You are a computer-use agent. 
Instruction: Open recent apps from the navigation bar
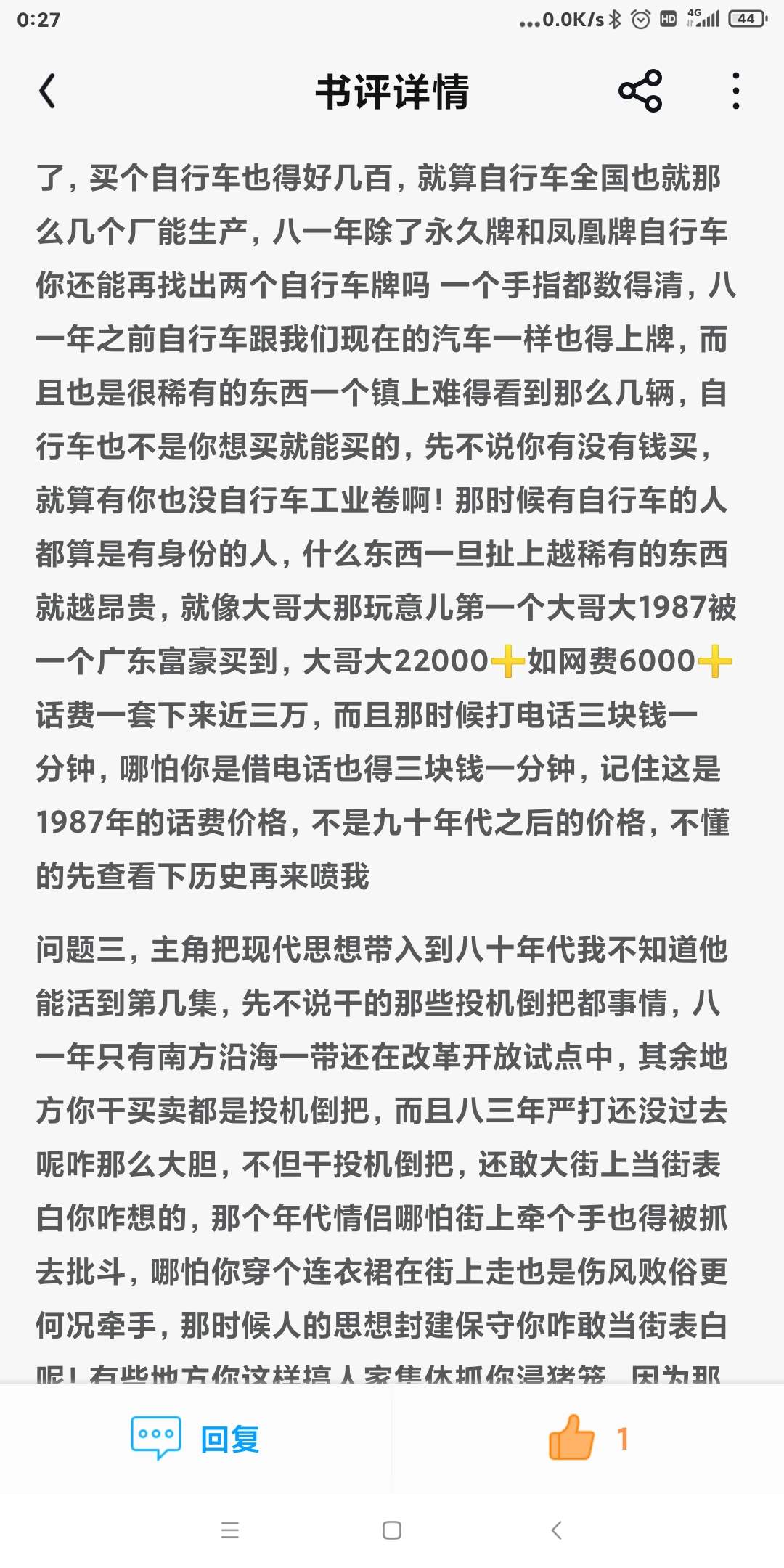(x=230, y=1530)
